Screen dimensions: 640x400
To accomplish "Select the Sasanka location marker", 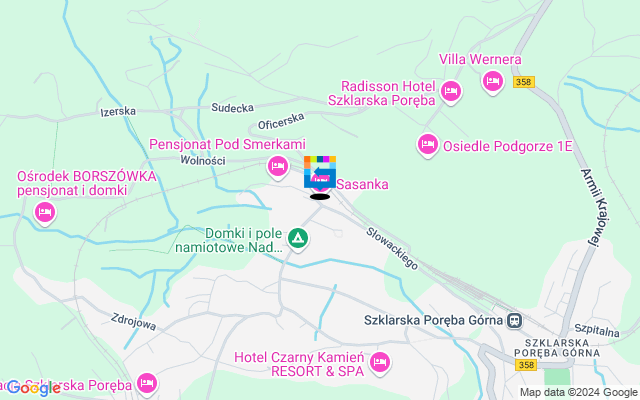I will (x=320, y=180).
